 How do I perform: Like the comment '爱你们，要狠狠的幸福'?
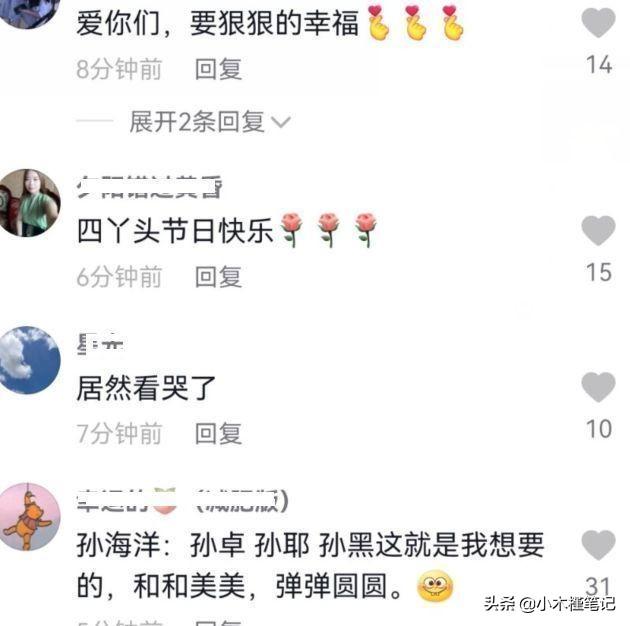pos(598,23)
